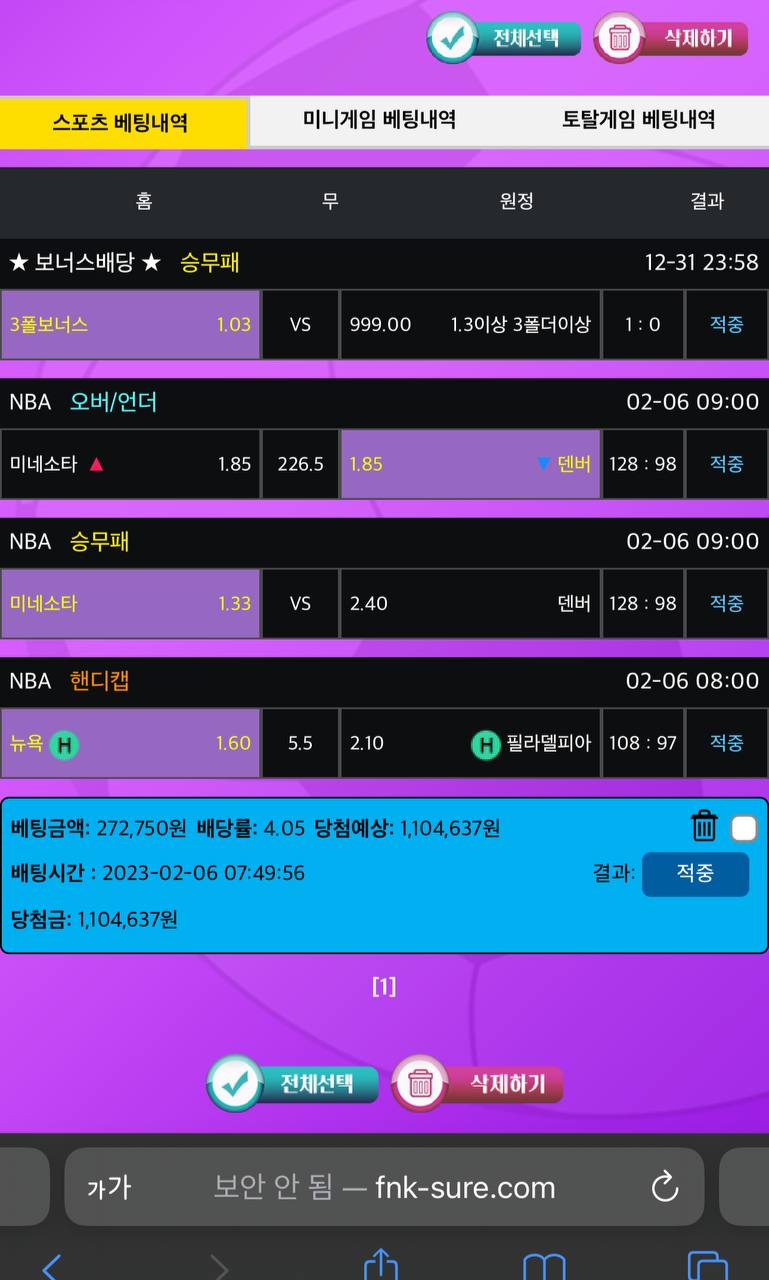This screenshot has width=769, height=1280.
Task: Tap top 삭제하기 delete button
Action: tap(671, 38)
